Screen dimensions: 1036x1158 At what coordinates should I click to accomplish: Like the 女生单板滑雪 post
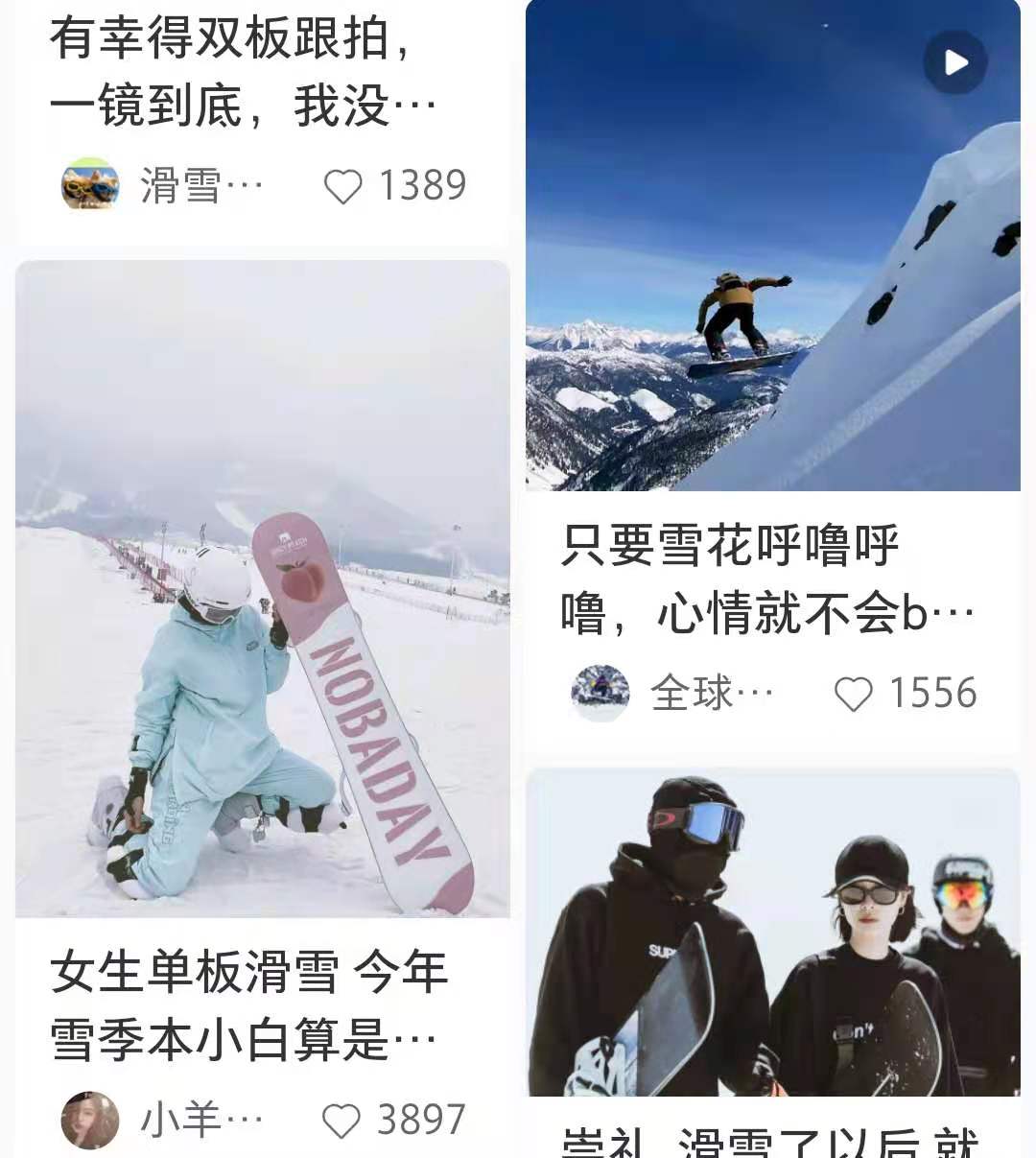pos(341,1121)
